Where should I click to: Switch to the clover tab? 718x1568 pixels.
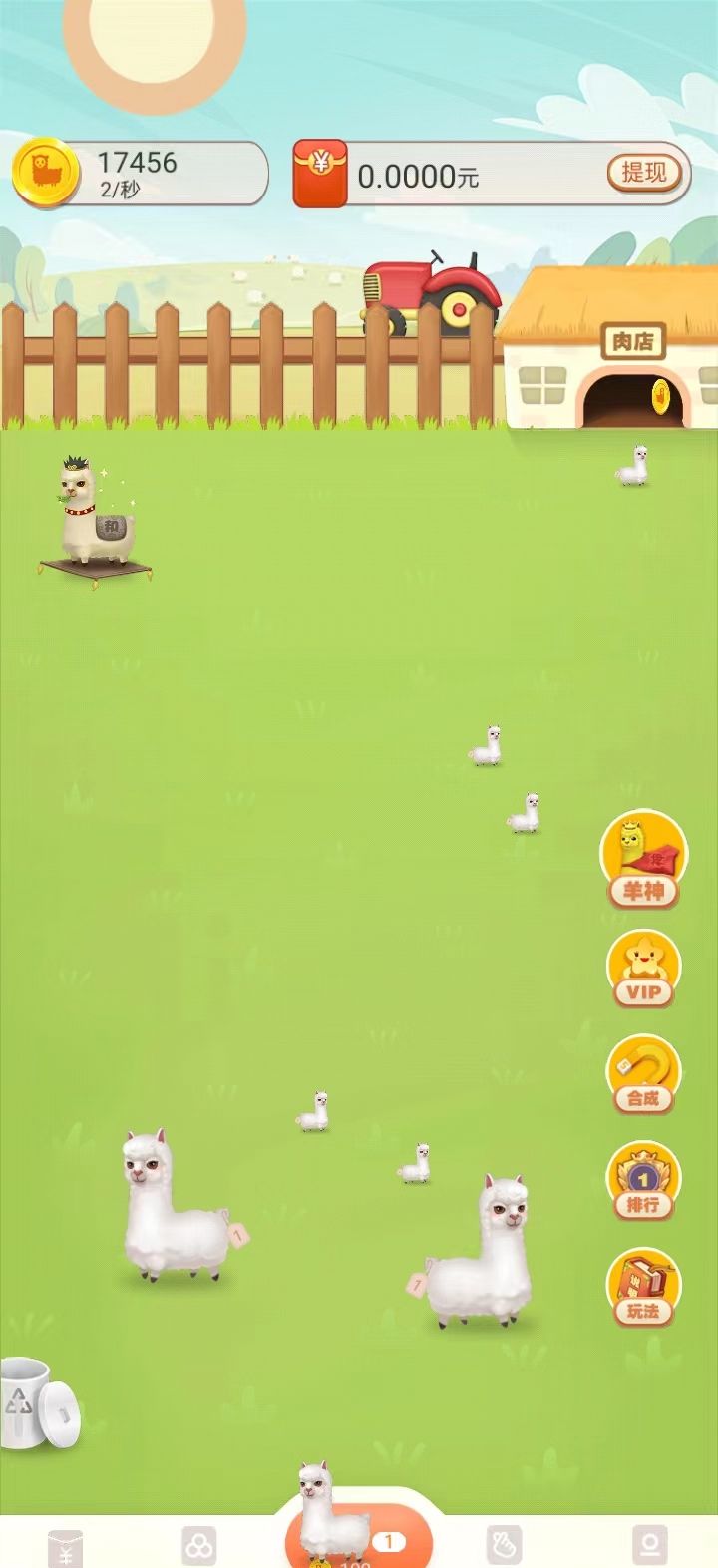pos(198,1547)
